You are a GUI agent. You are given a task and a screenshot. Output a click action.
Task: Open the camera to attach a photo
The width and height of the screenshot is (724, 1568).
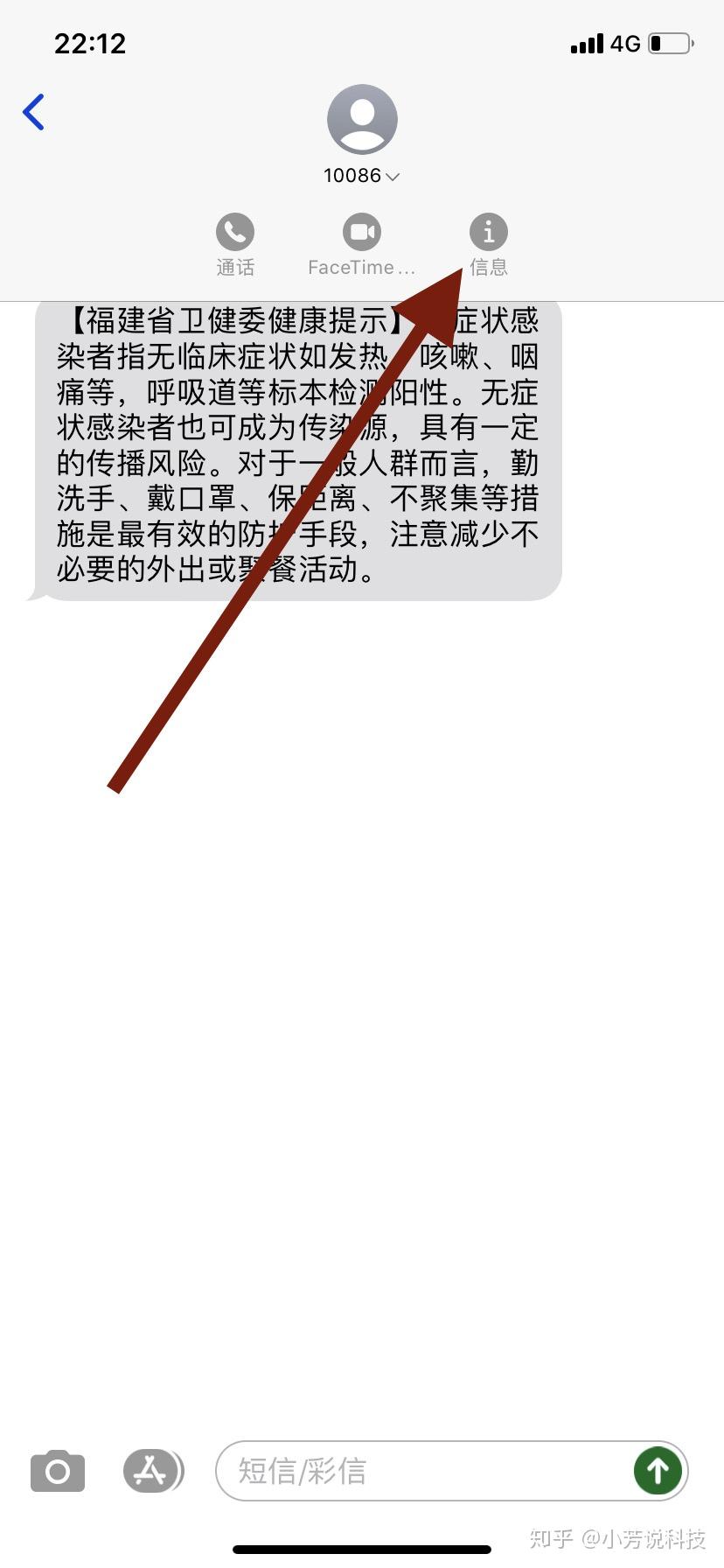58,1471
